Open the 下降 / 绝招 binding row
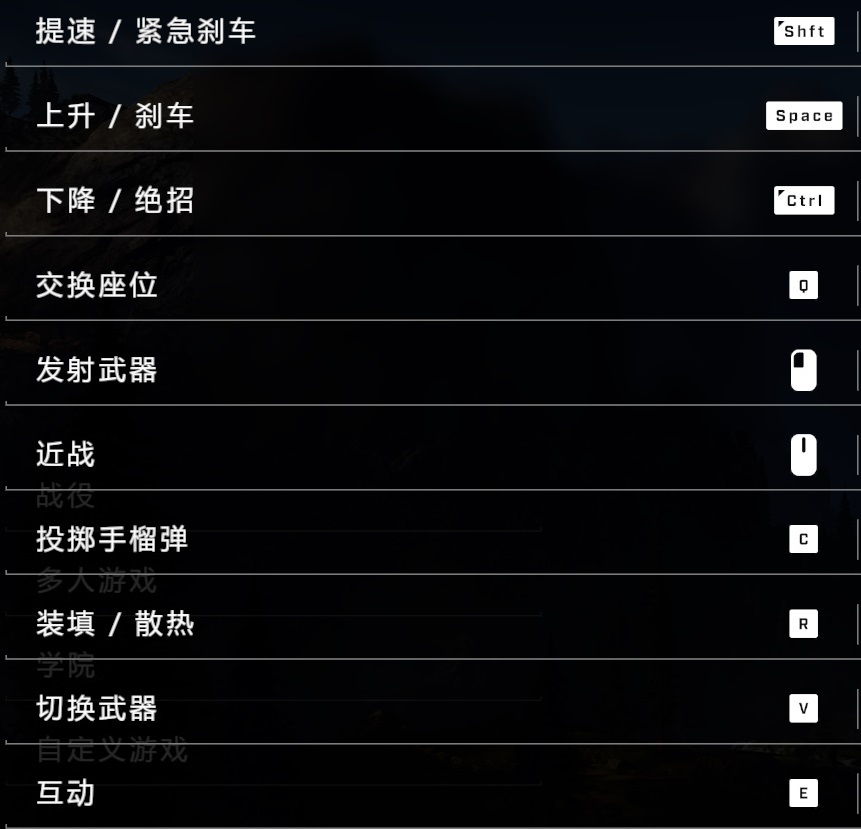This screenshot has width=861, height=829. [430, 201]
